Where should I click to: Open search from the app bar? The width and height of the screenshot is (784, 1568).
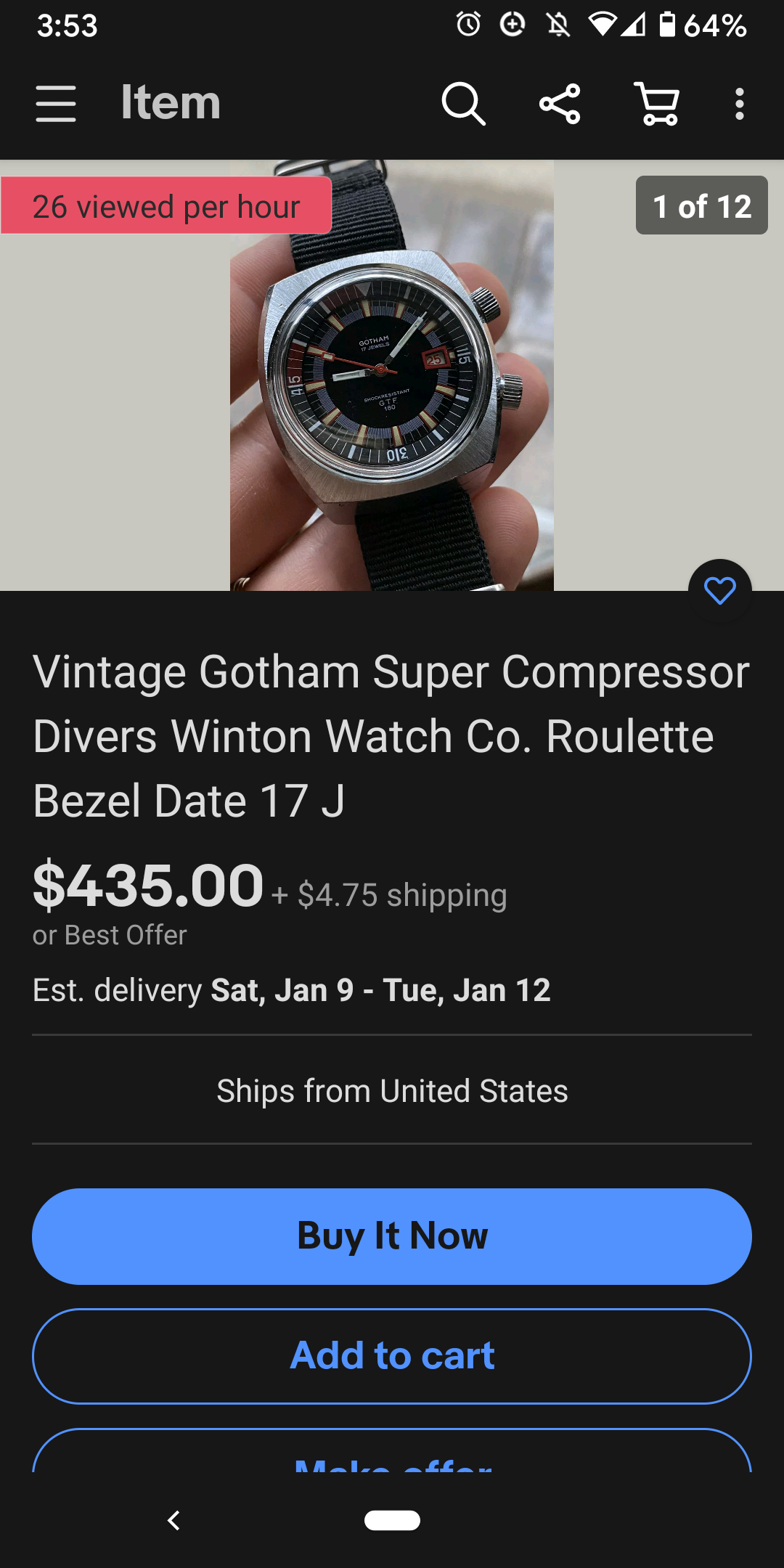[x=463, y=104]
